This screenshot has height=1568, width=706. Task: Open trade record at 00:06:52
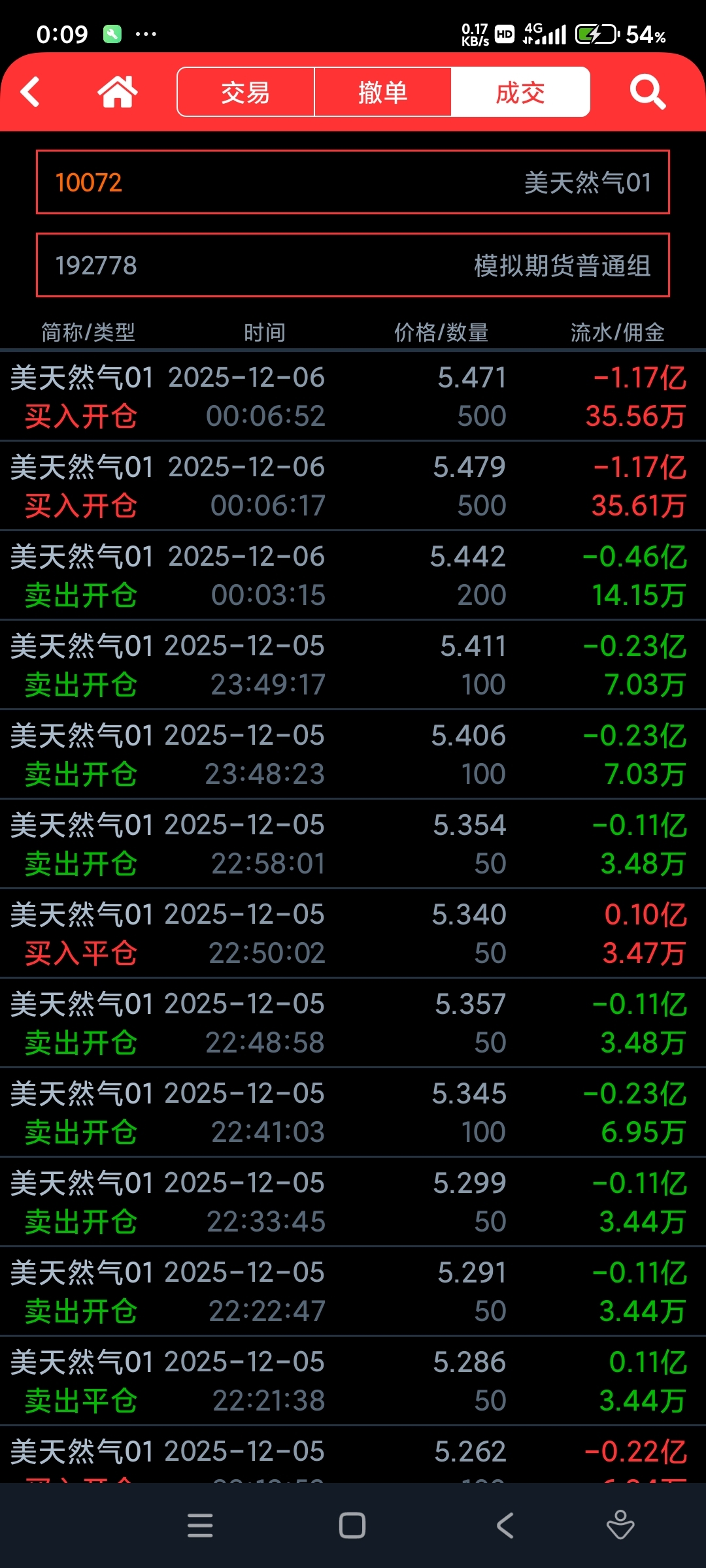tap(353, 397)
